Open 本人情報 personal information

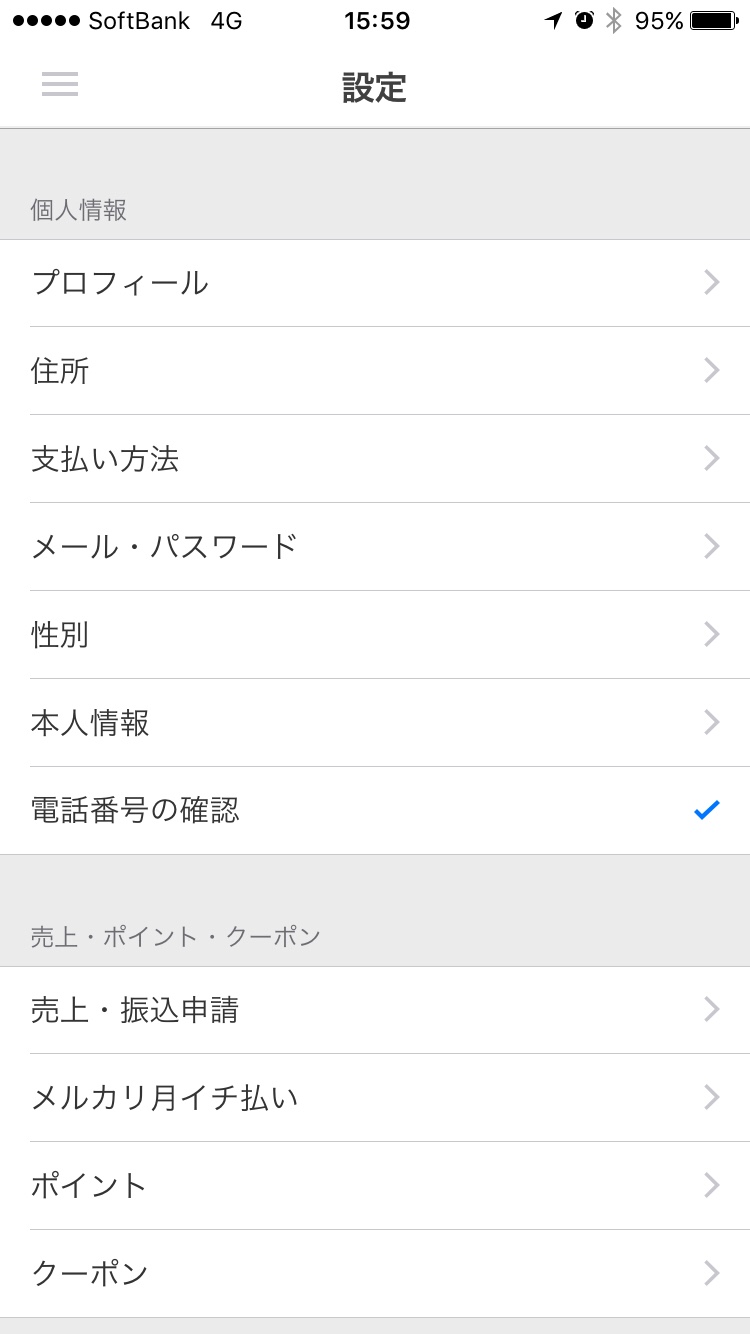pos(375,723)
